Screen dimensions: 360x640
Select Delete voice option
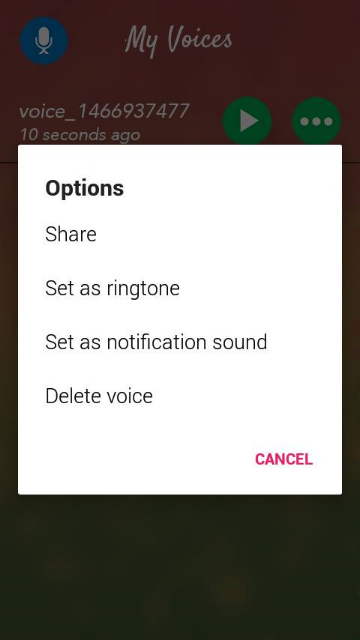tap(180, 396)
